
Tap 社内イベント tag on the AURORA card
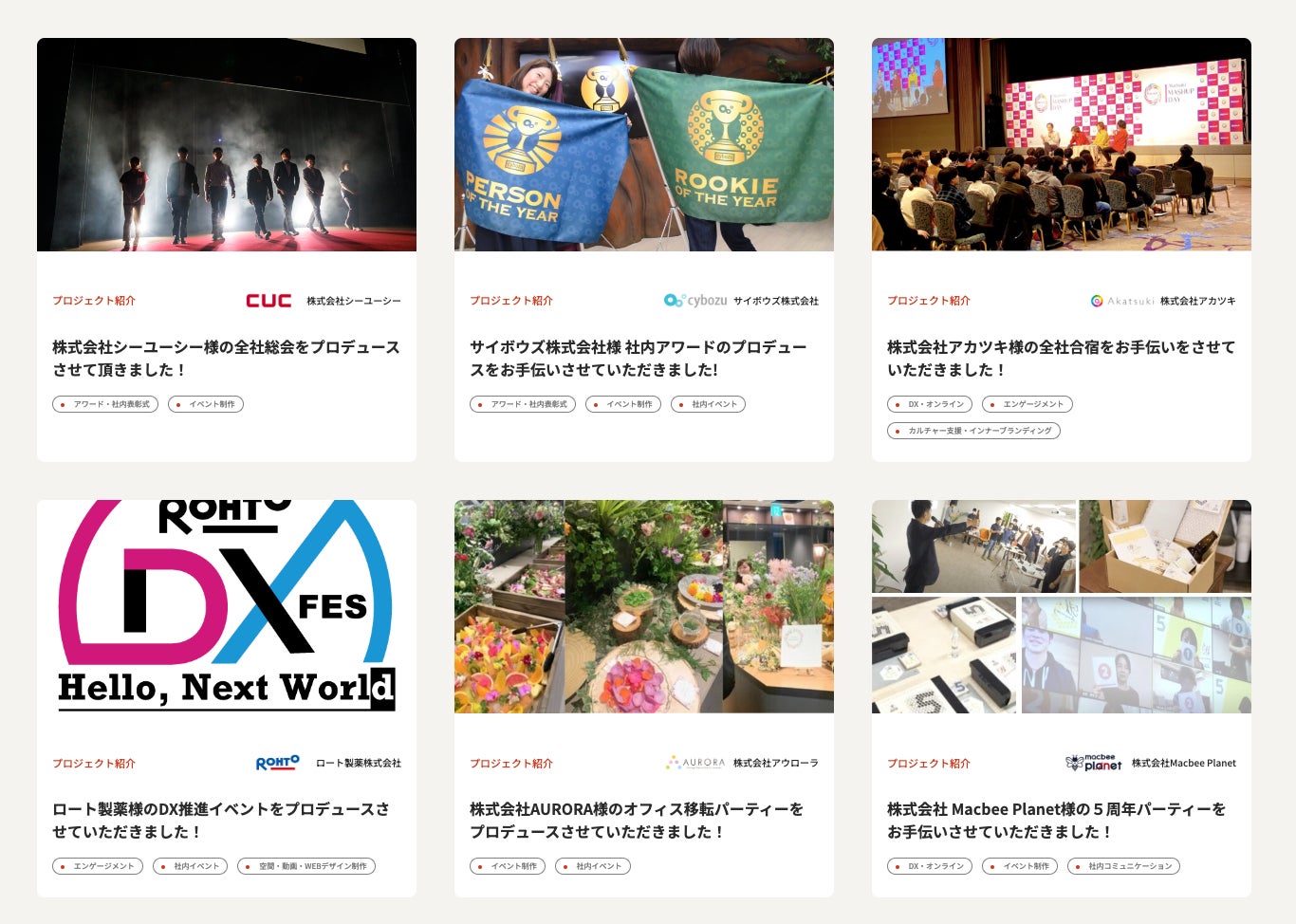[x=593, y=866]
